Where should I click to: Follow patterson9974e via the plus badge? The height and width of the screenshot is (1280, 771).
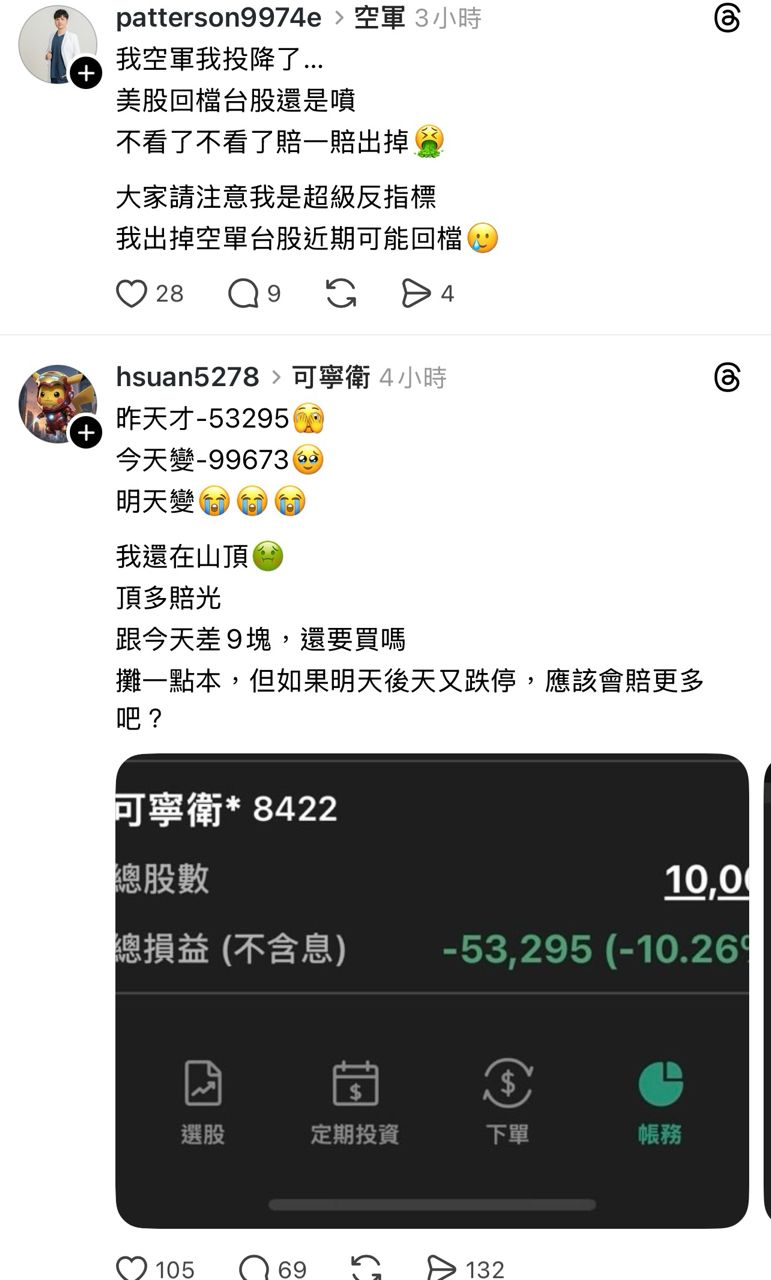click(86, 73)
